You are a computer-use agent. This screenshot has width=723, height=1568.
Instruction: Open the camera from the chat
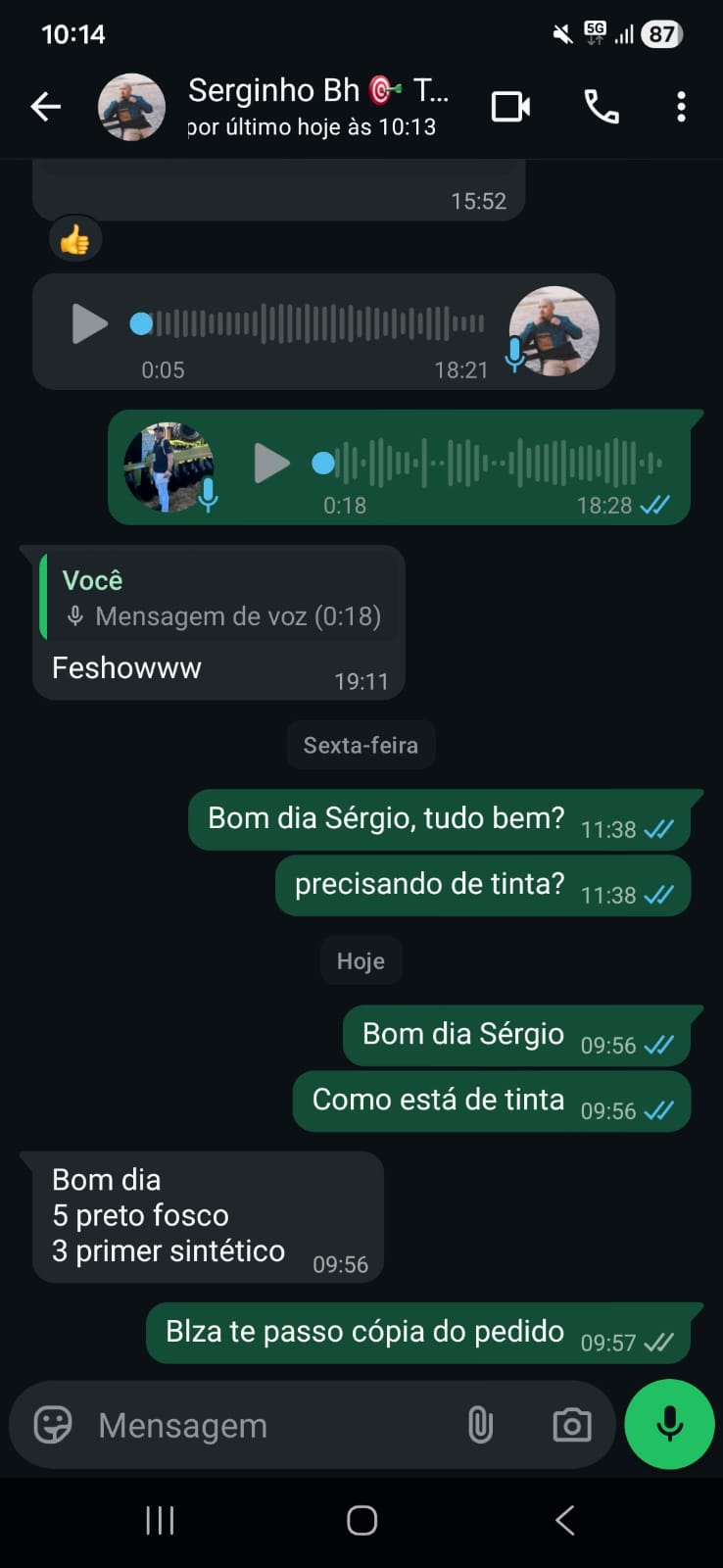(571, 1425)
